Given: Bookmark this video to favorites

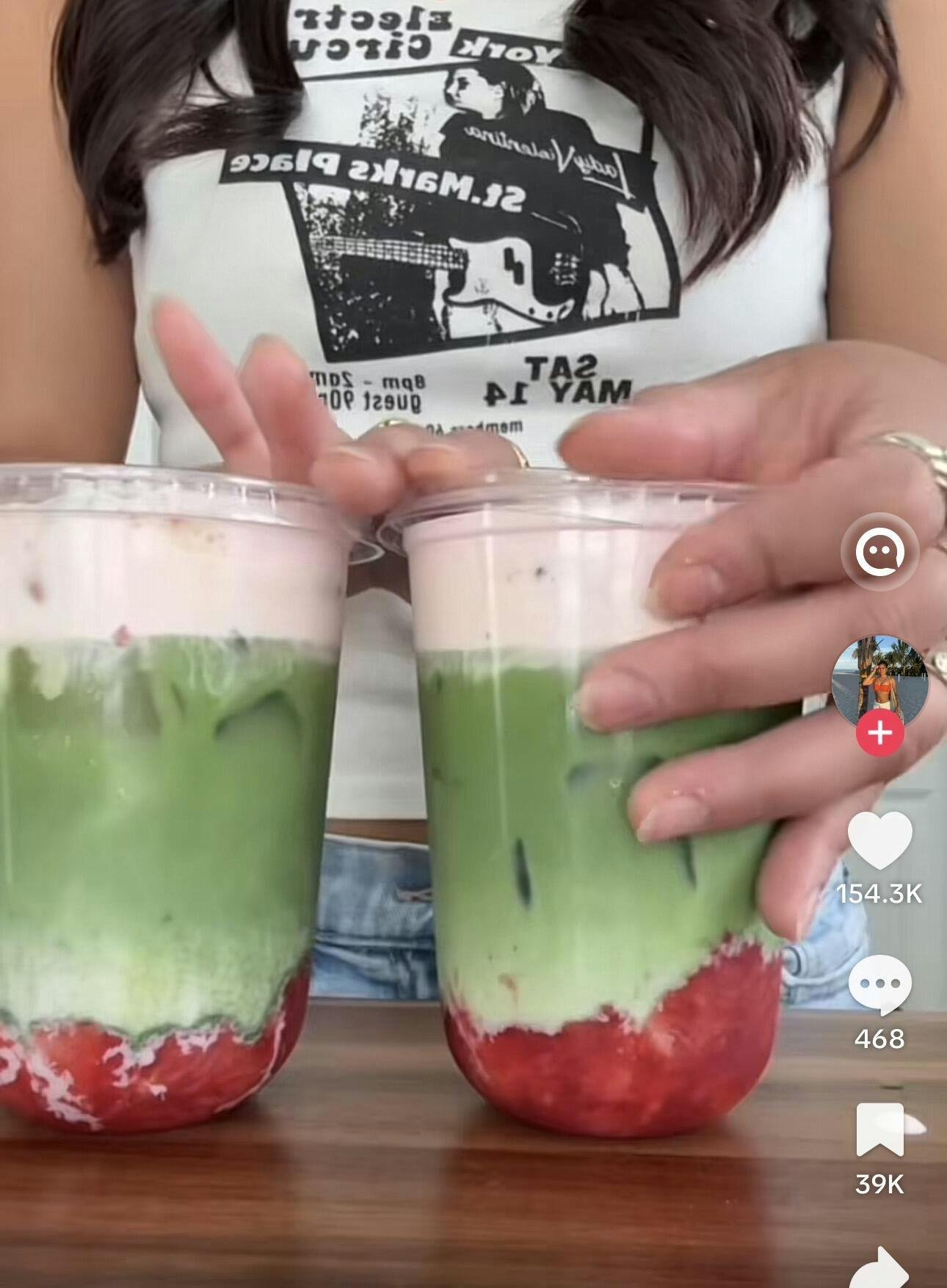Looking at the screenshot, I should pyautogui.click(x=879, y=1131).
